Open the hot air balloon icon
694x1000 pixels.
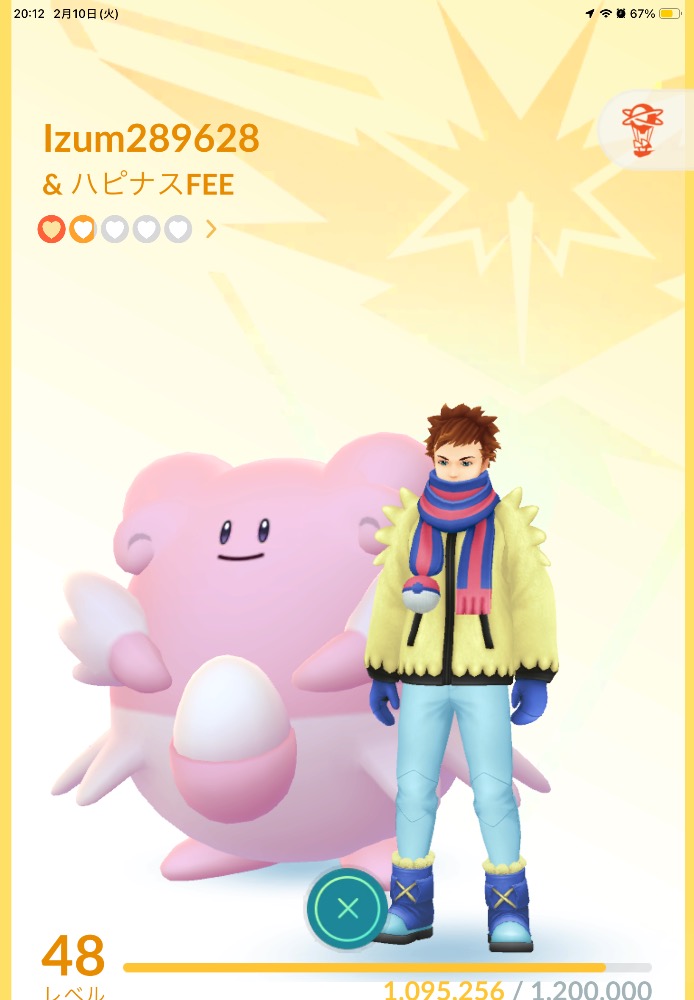pos(642,131)
